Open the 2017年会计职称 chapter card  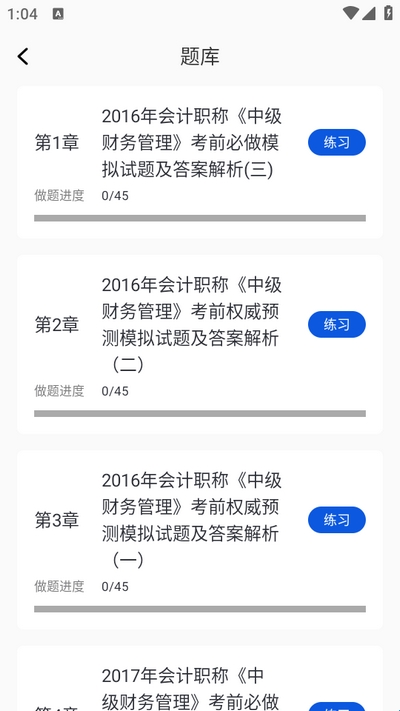200,679
